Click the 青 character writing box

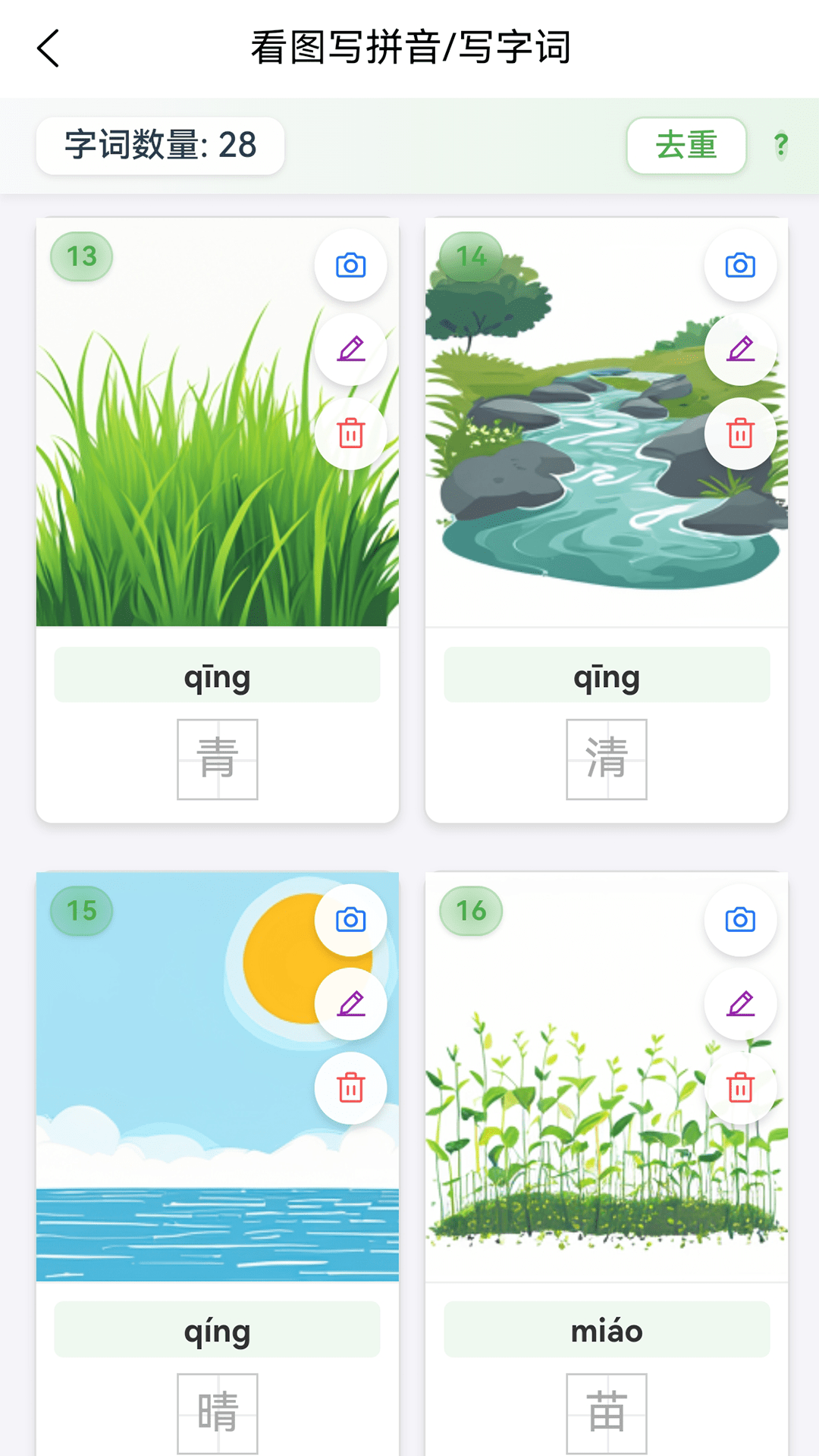tap(217, 759)
